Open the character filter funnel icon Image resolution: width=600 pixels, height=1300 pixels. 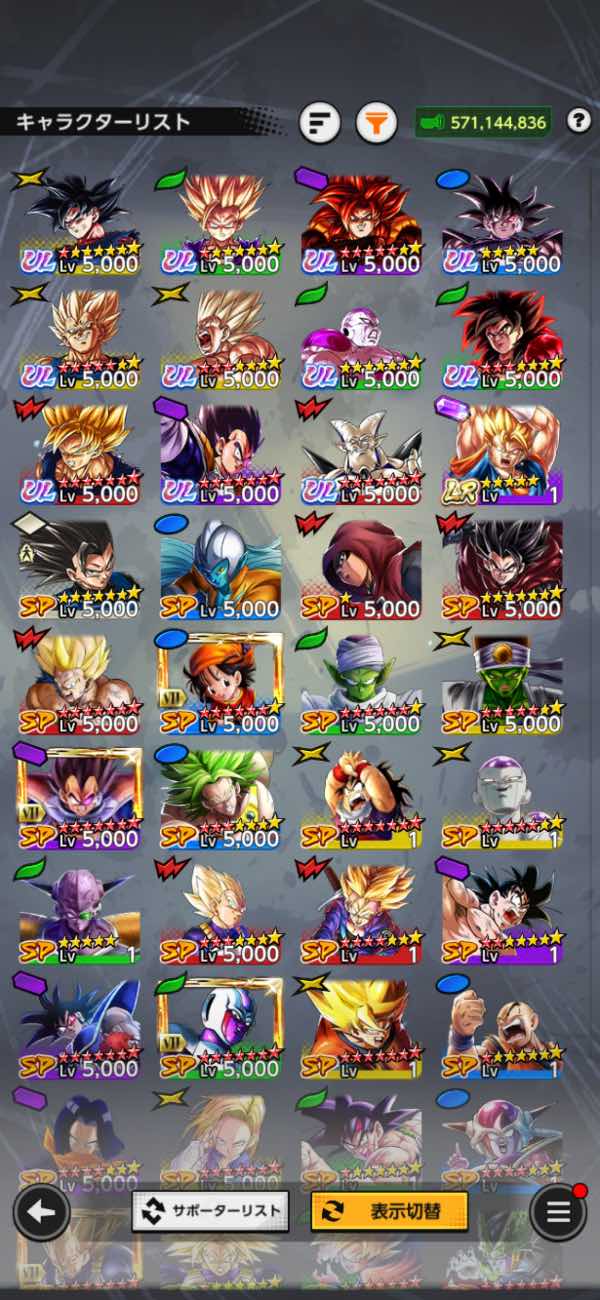[376, 123]
